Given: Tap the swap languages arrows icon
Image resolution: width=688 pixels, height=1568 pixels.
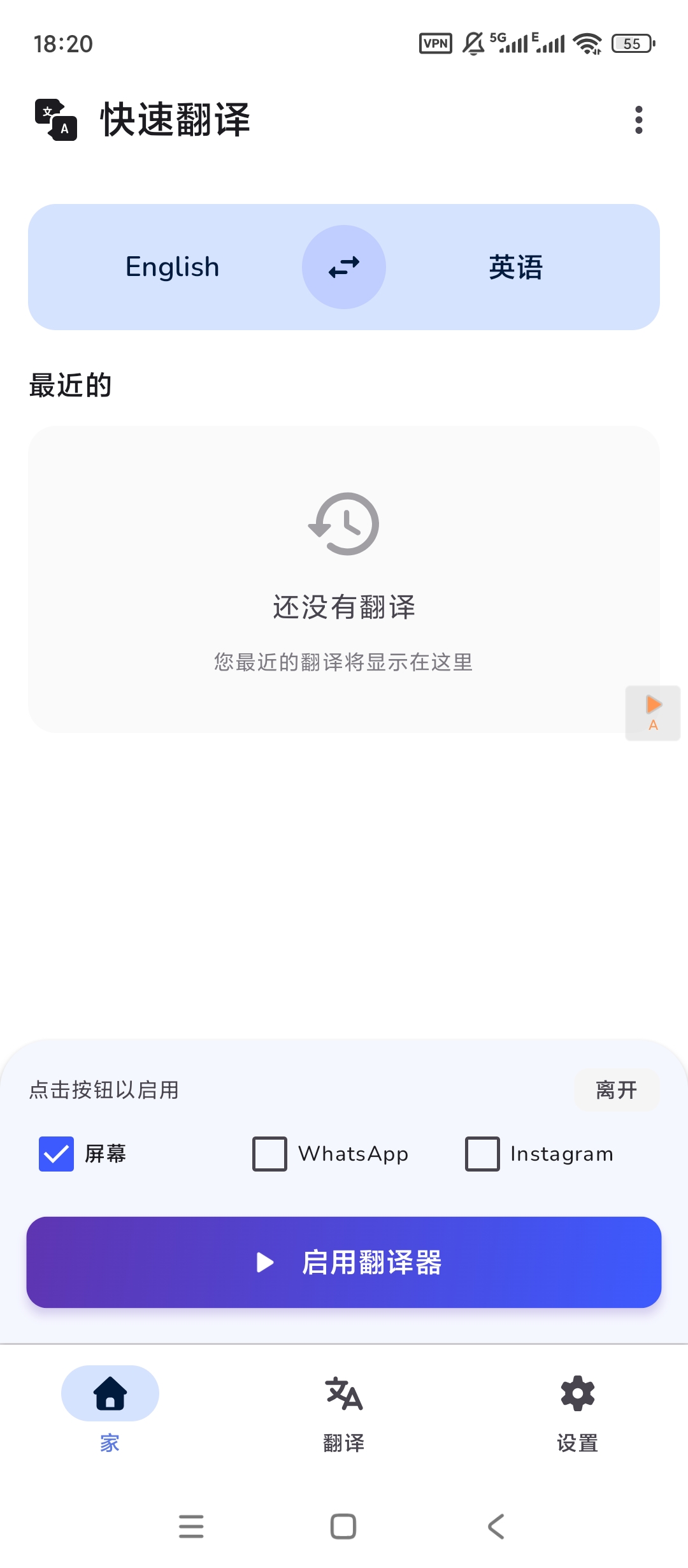Looking at the screenshot, I should pos(344,267).
